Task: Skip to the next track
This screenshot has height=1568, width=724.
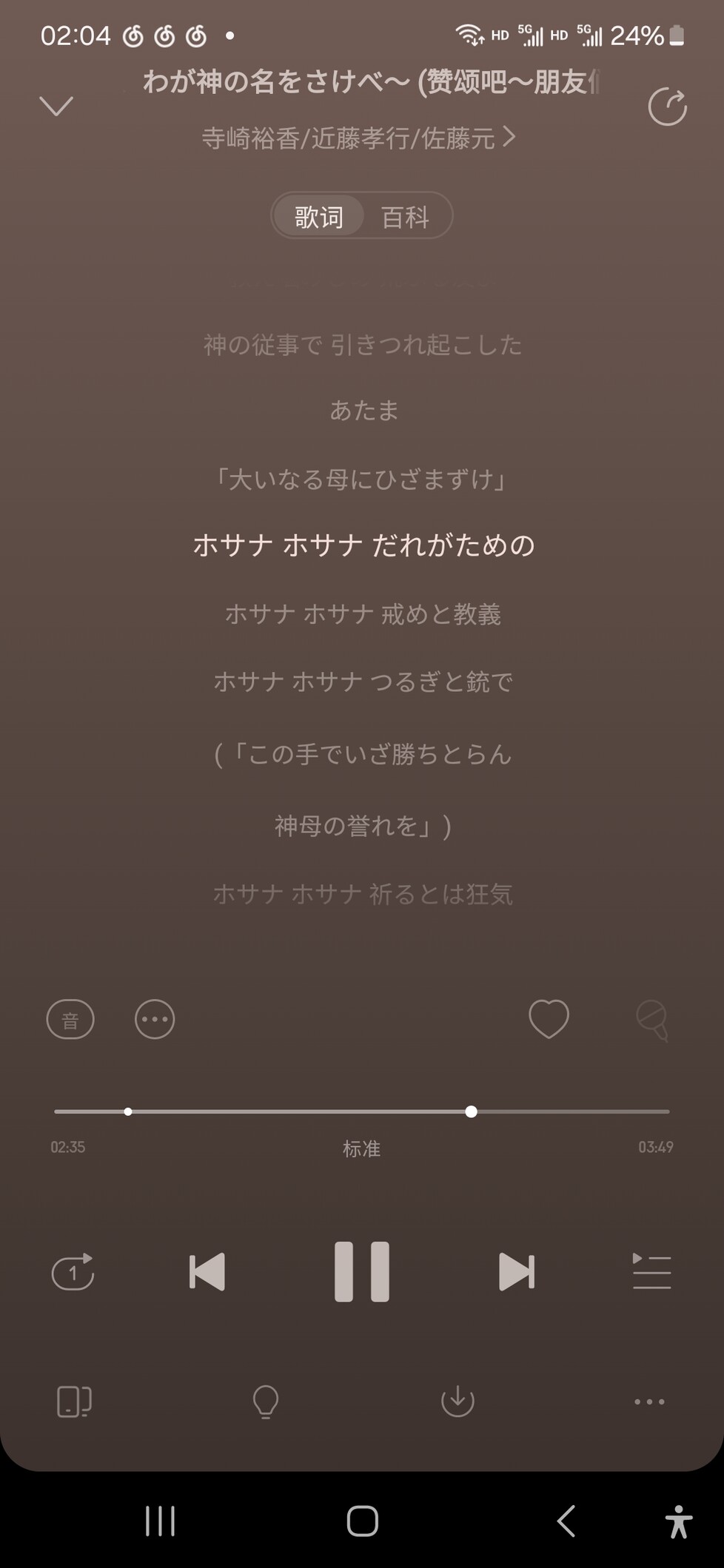Action: 516,1272
